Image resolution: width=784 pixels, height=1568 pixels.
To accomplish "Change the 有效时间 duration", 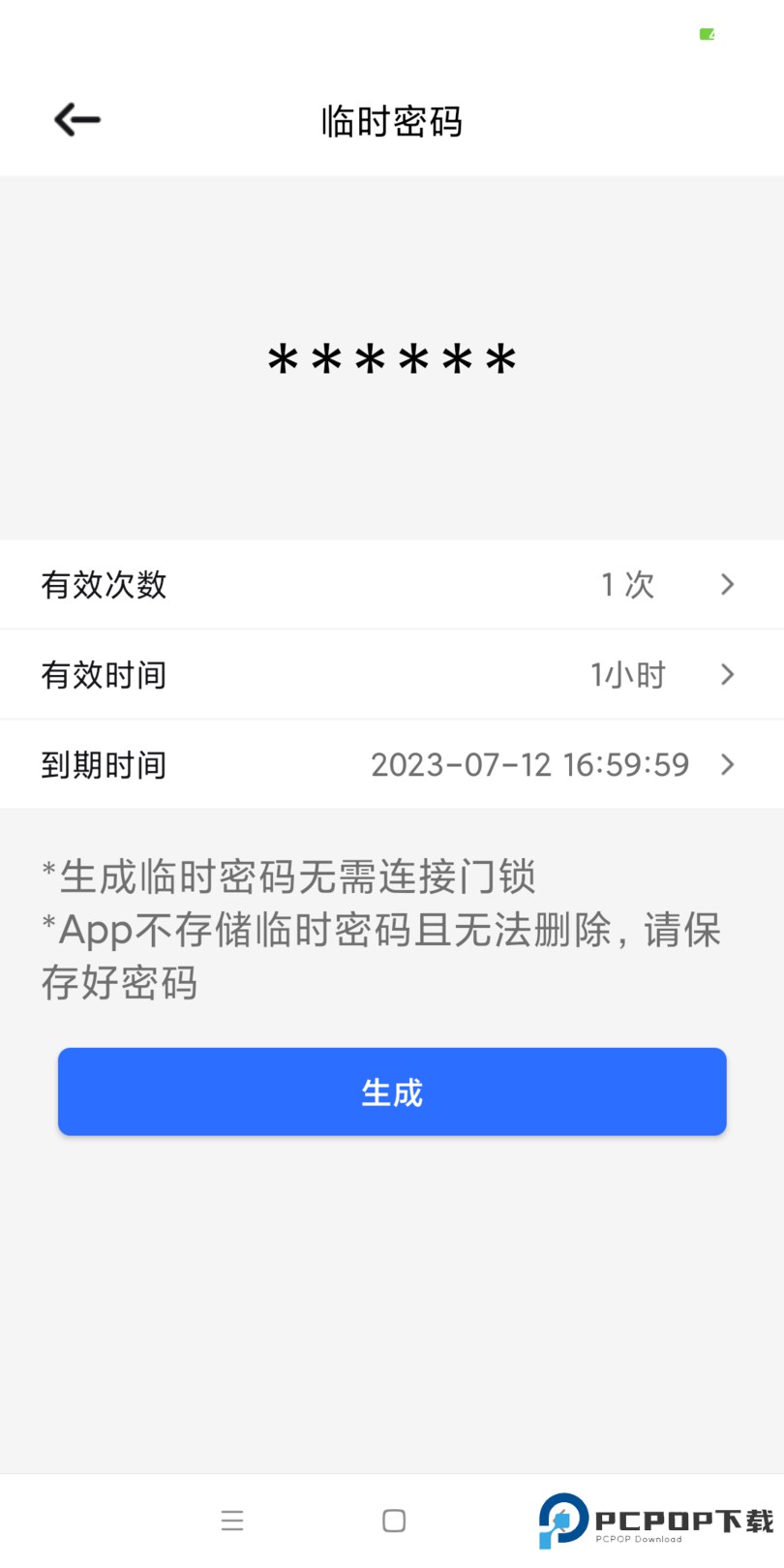I will [391, 674].
